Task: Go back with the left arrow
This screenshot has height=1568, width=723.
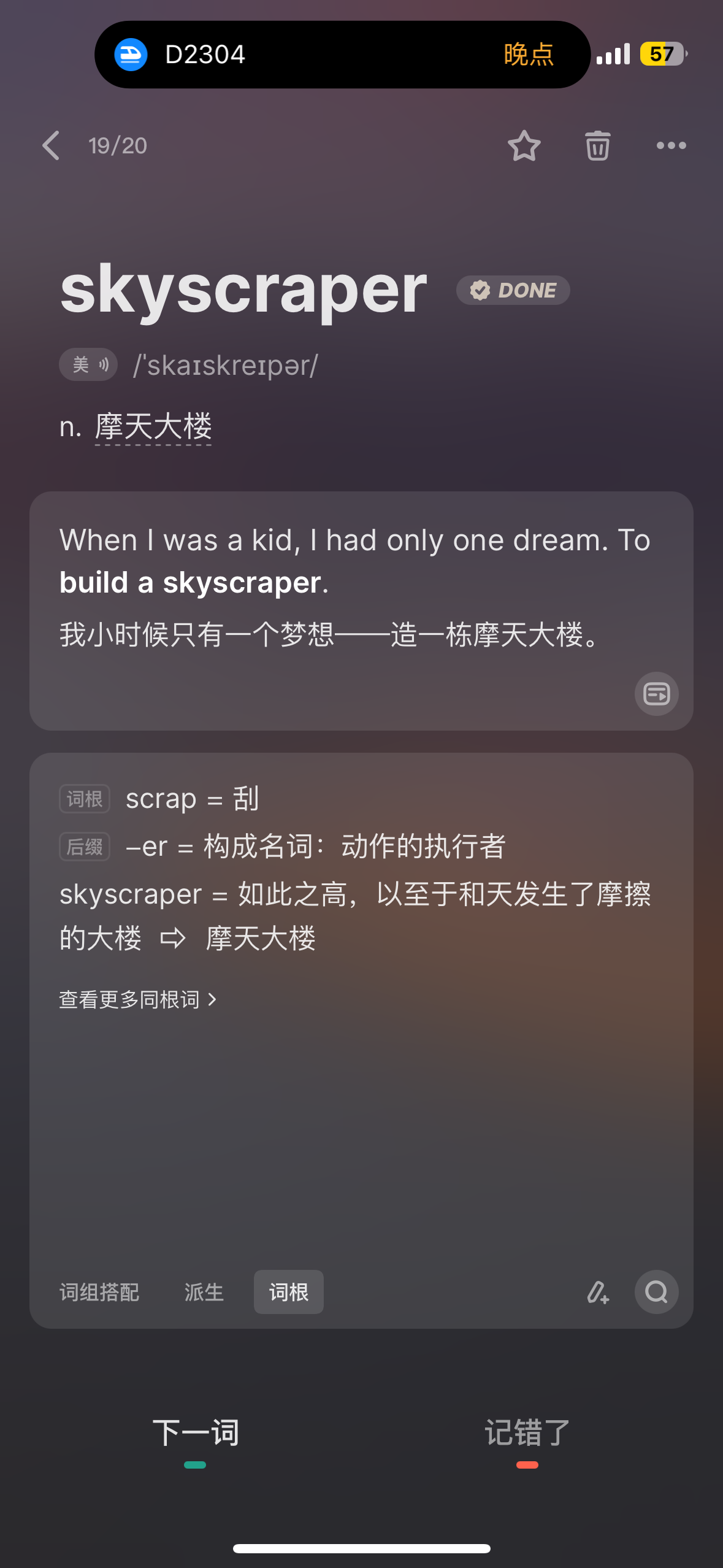Action: (x=52, y=145)
